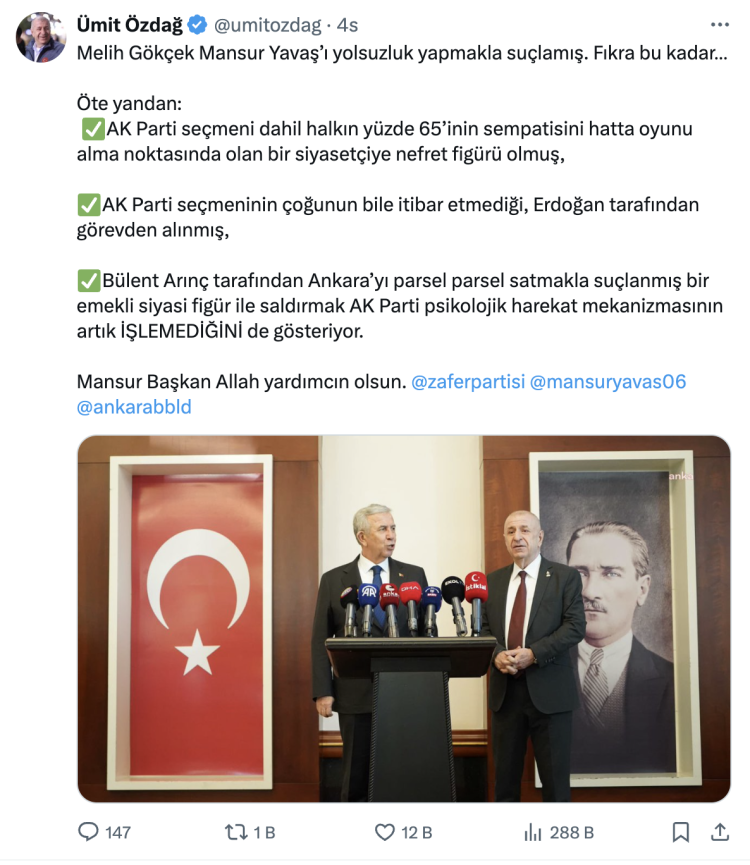Bookmark this tweet

click(x=680, y=832)
